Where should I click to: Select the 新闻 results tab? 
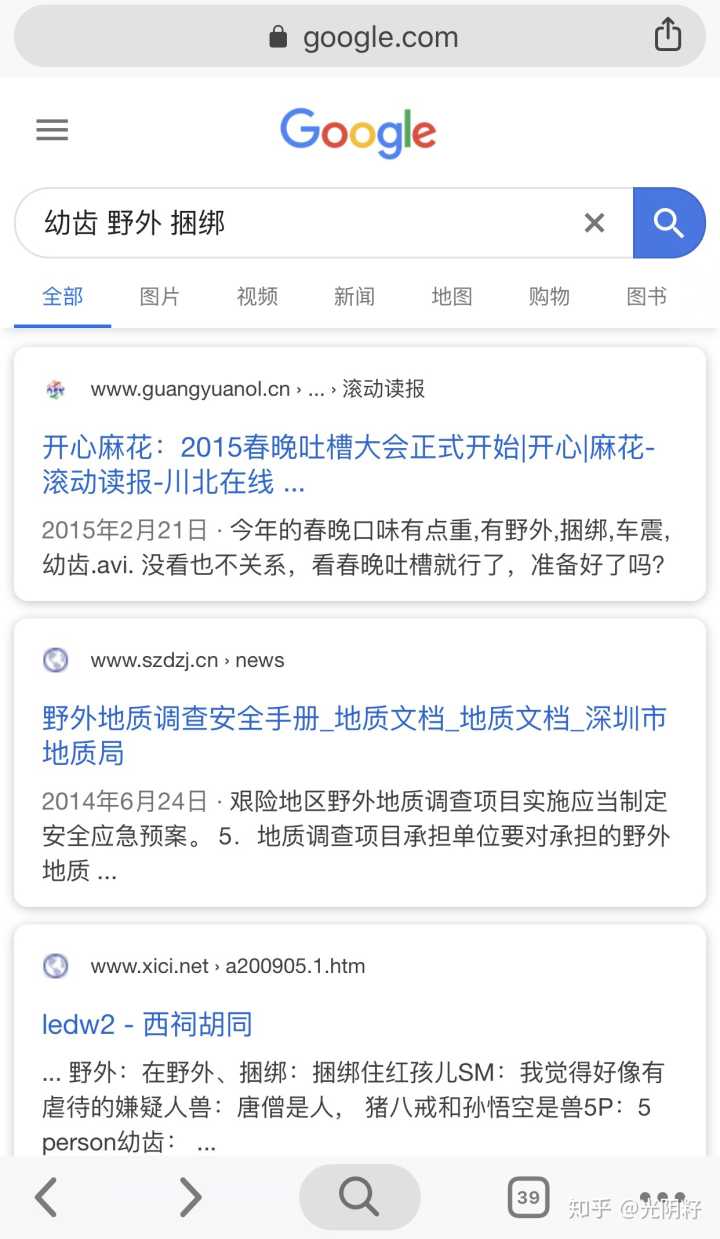(x=354, y=297)
